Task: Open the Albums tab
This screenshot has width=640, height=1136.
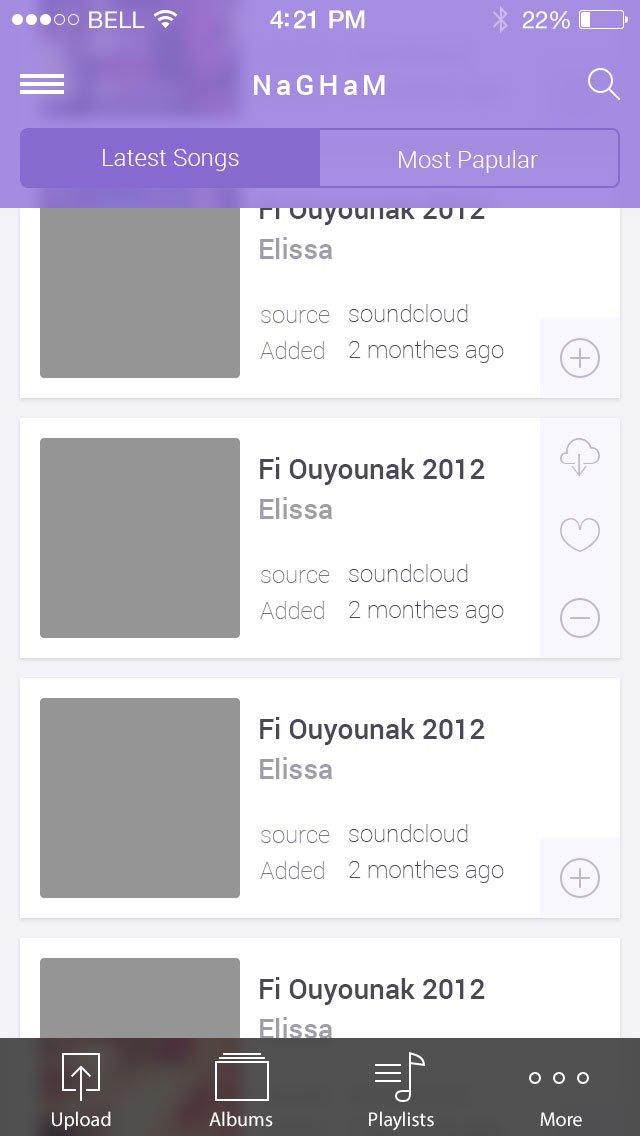Action: tap(241, 1090)
